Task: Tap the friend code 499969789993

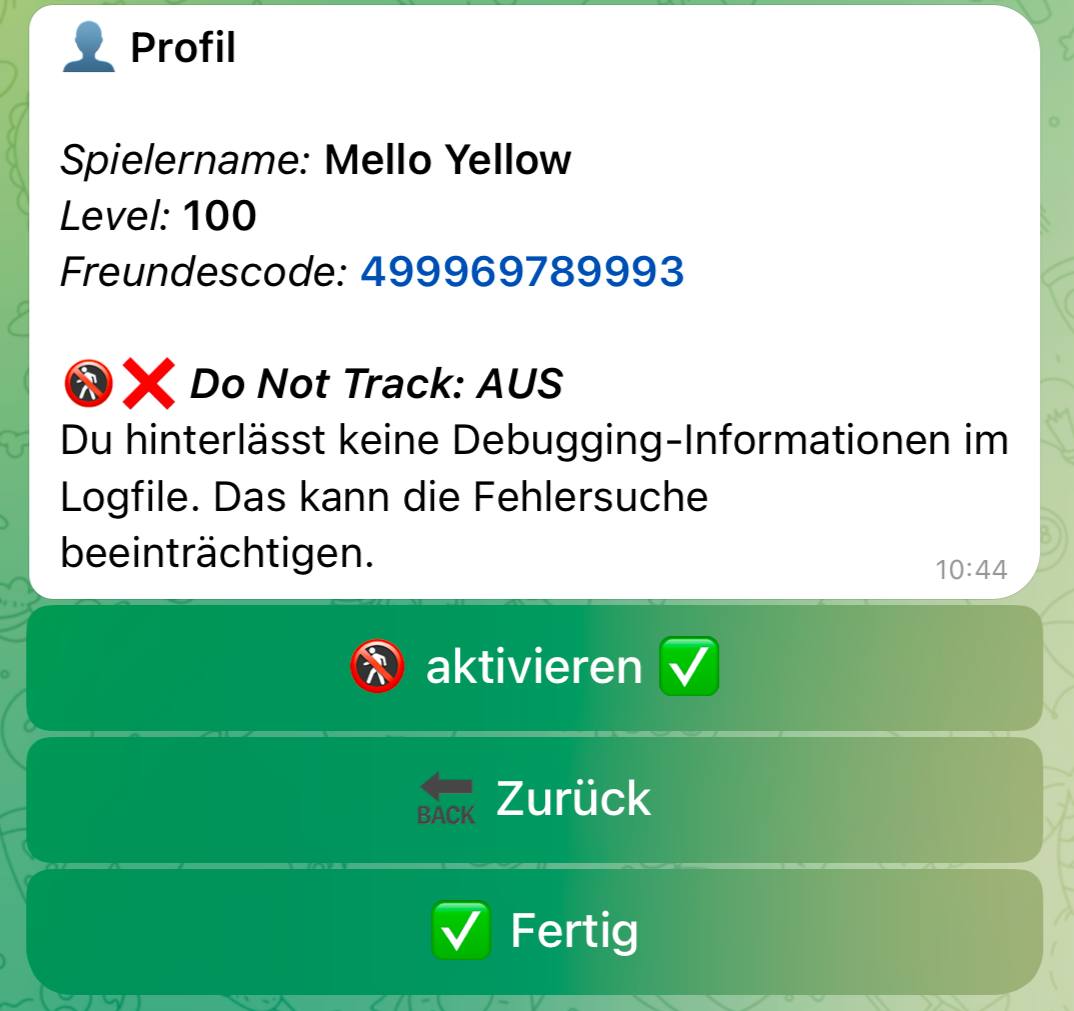Action: [522, 272]
